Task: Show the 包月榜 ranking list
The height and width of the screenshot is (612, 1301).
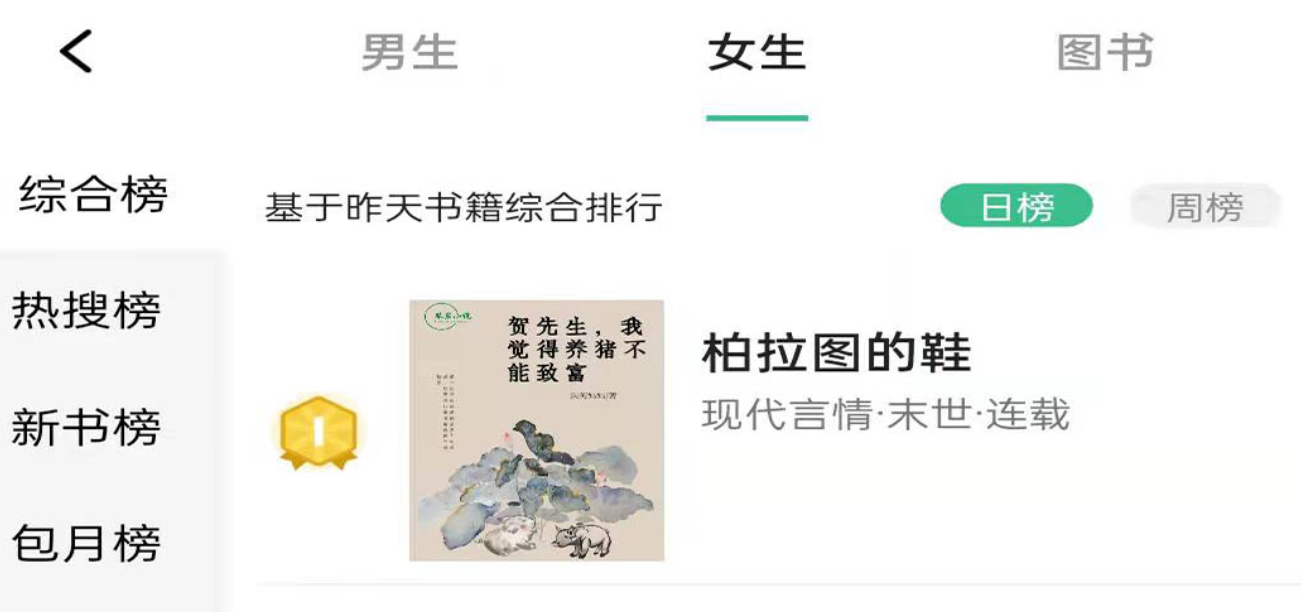Action: pos(86,543)
